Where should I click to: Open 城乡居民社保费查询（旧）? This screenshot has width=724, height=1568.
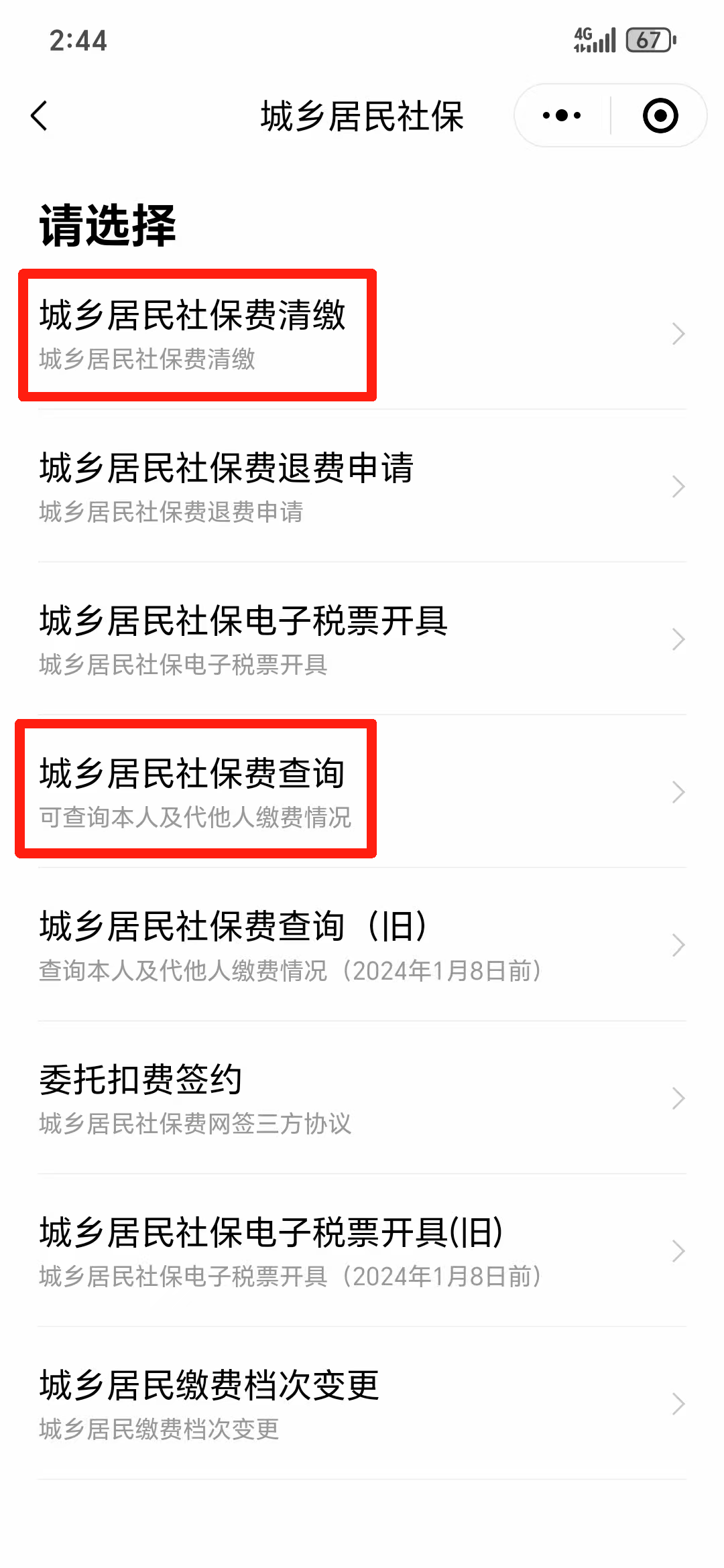point(362,945)
